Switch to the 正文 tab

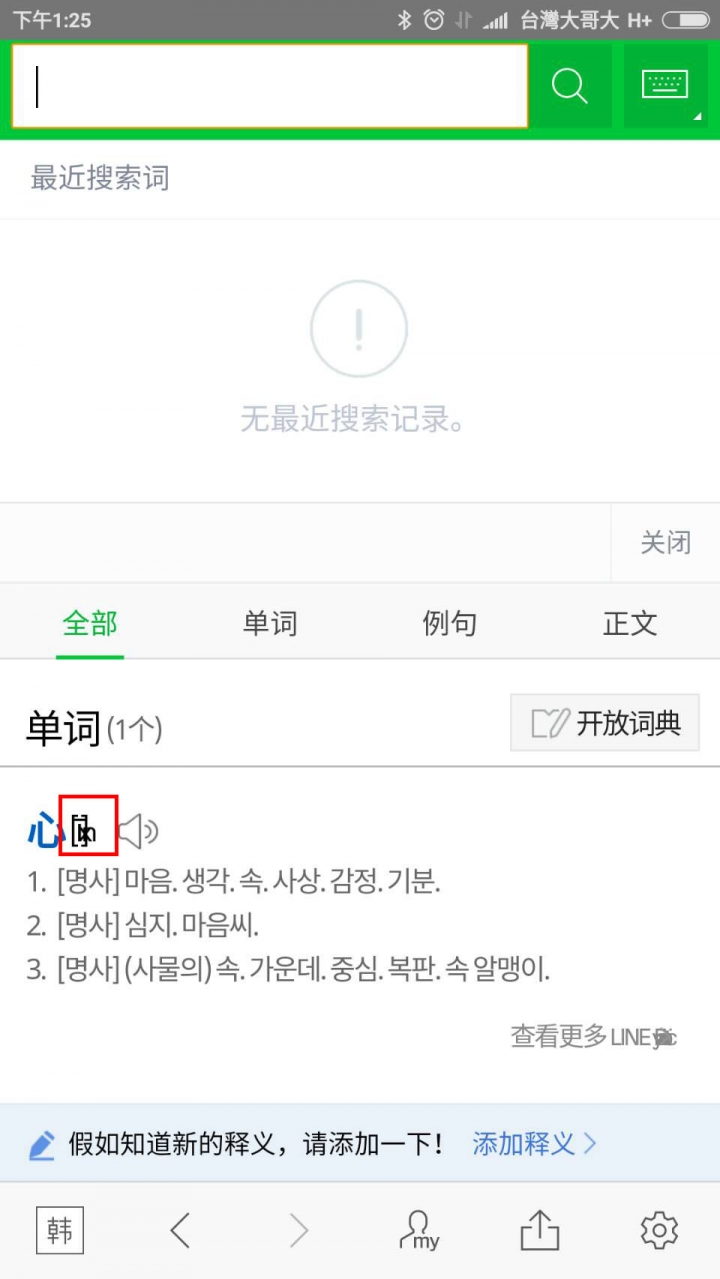pos(630,624)
